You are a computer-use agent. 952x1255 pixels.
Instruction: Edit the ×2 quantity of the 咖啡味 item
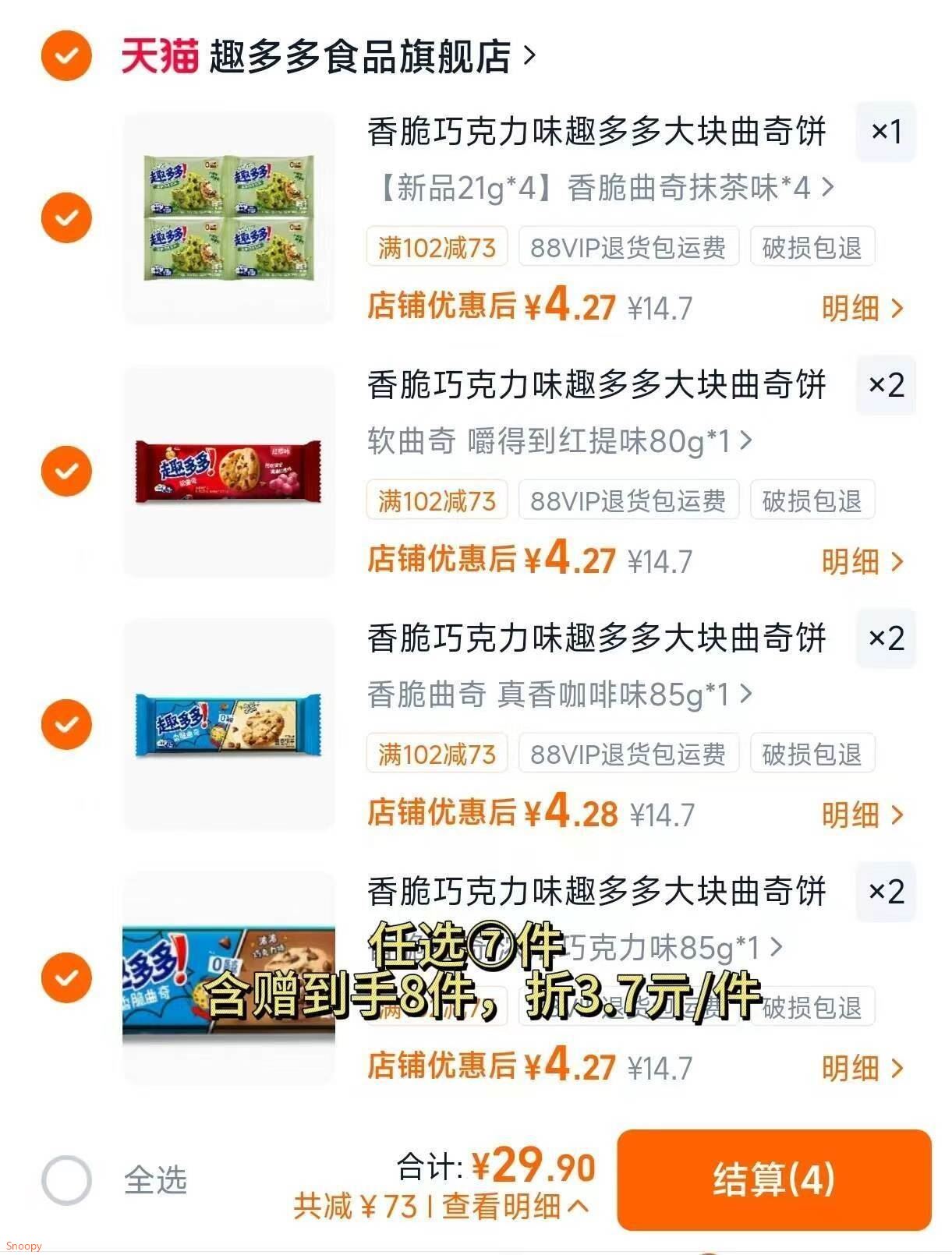click(x=886, y=638)
